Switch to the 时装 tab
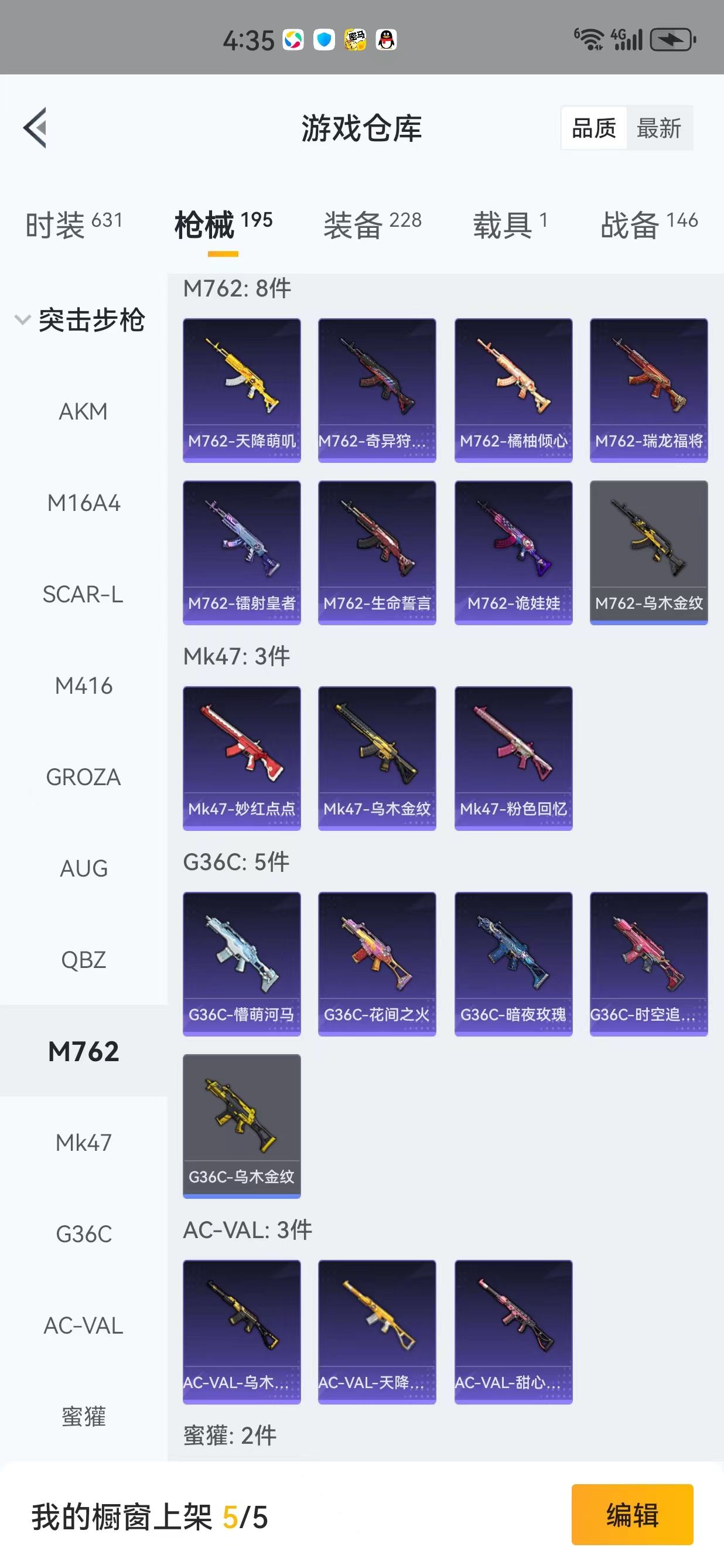Image resolution: width=724 pixels, height=1568 pixels. pos(74,224)
